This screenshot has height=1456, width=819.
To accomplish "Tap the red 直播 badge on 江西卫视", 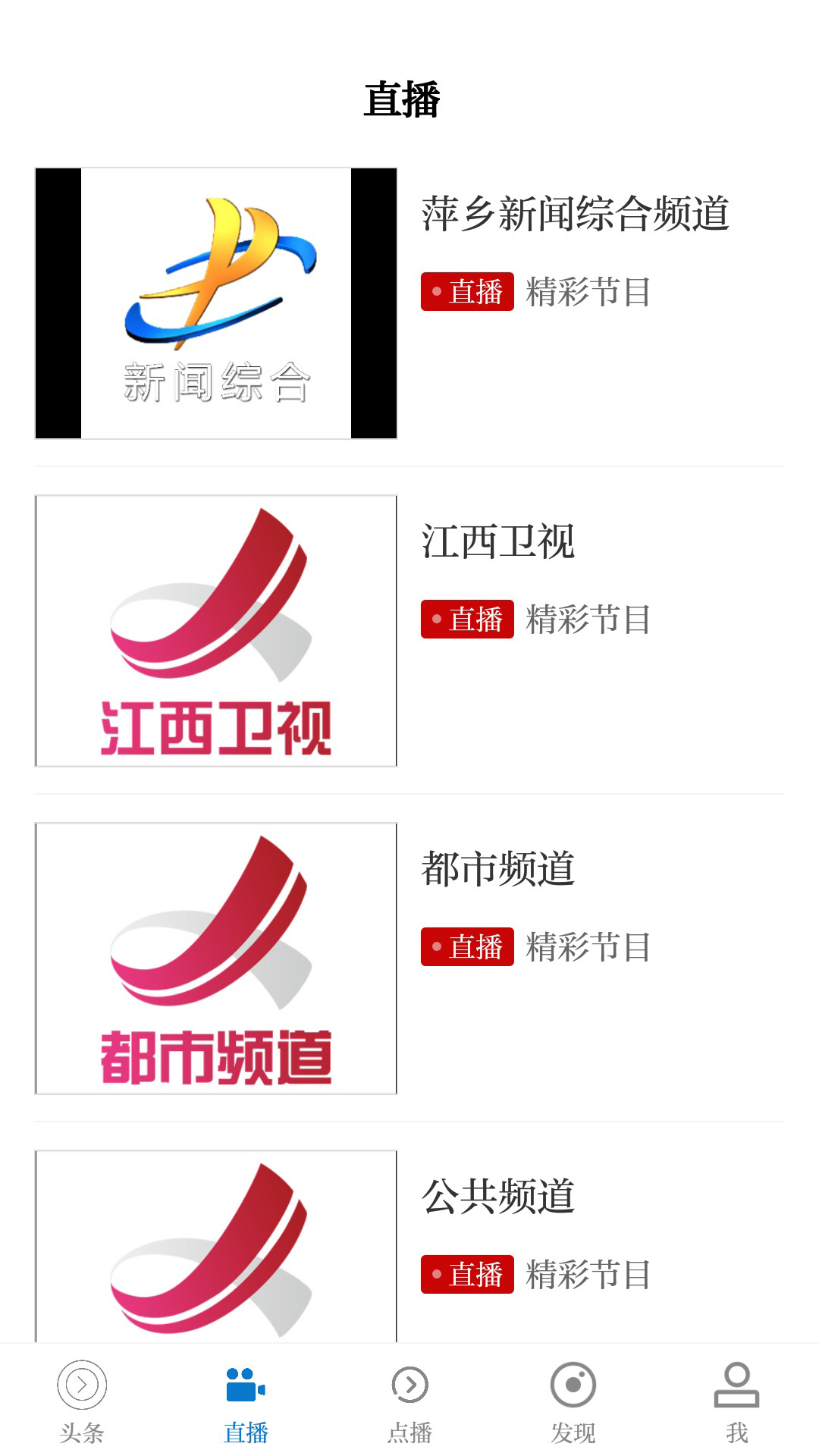I will 468,618.
